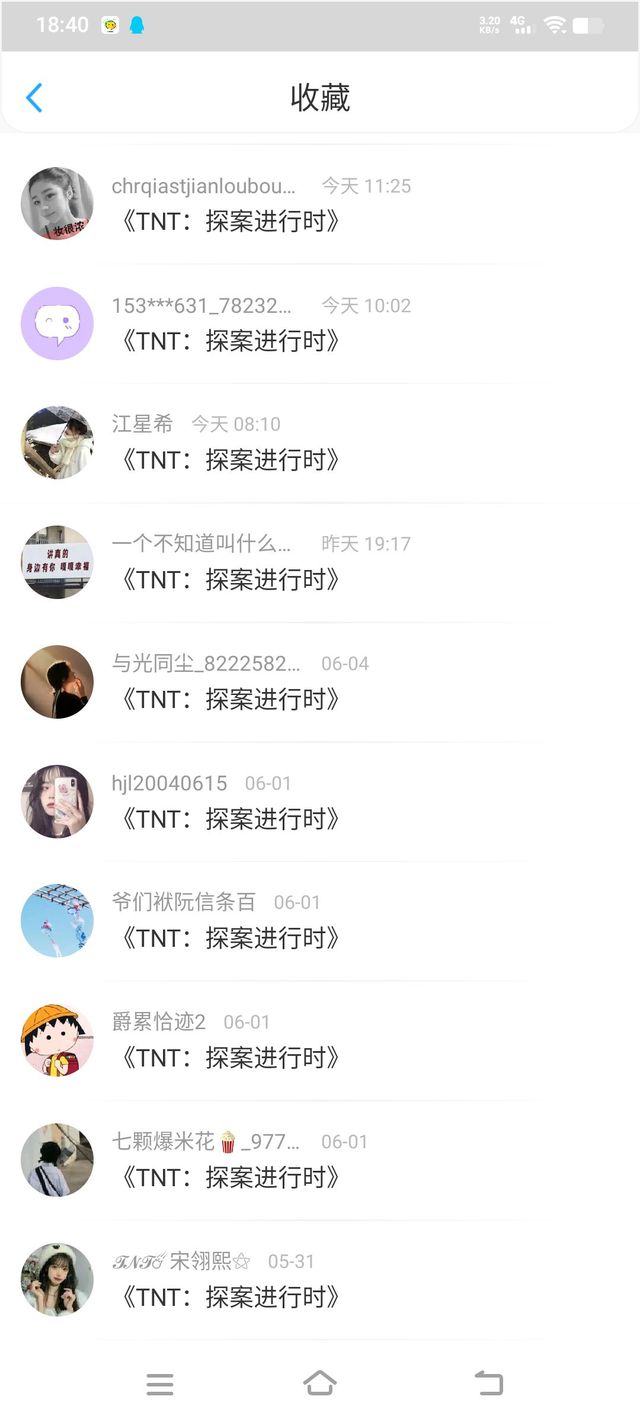Go back from the 收藏 page

coord(34,98)
